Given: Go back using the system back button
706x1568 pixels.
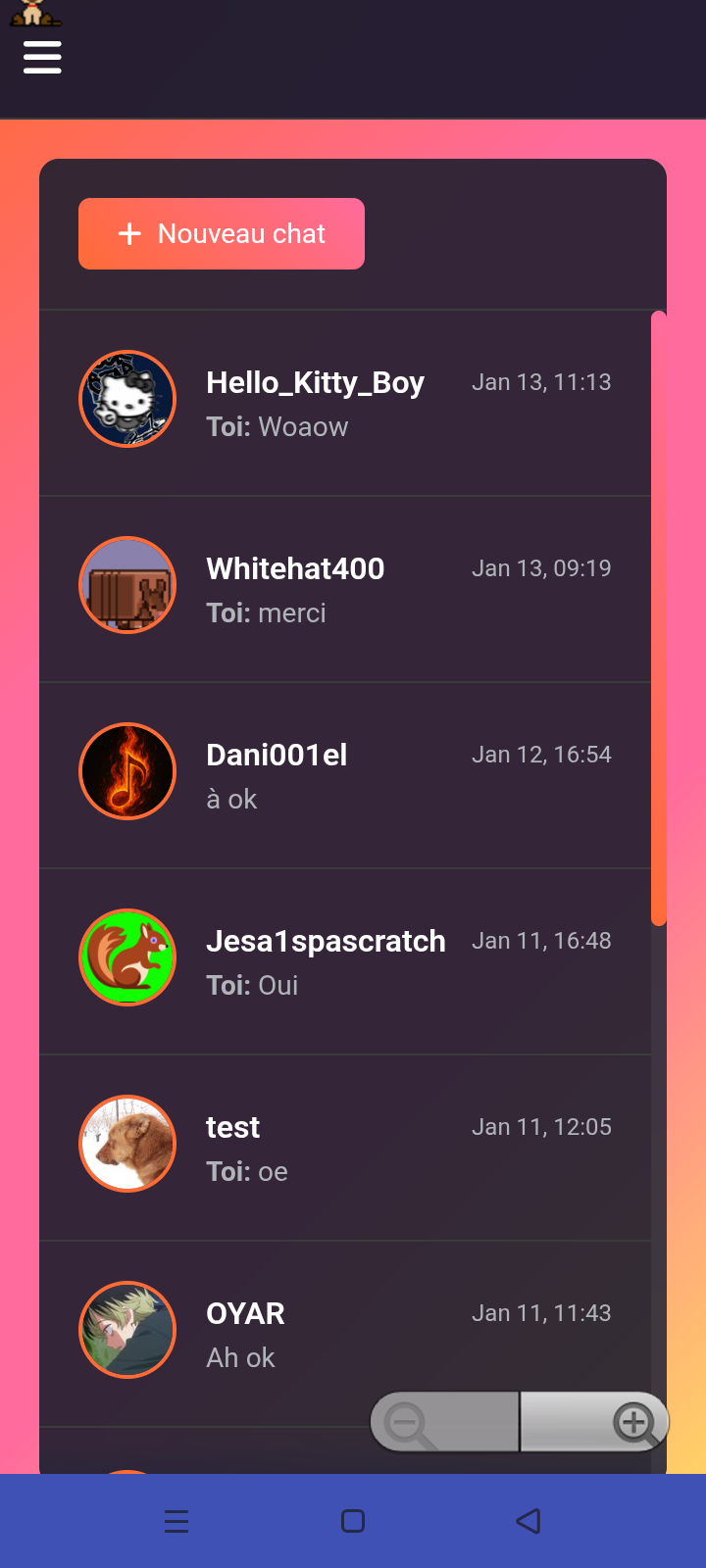Looking at the screenshot, I should 529,1521.
